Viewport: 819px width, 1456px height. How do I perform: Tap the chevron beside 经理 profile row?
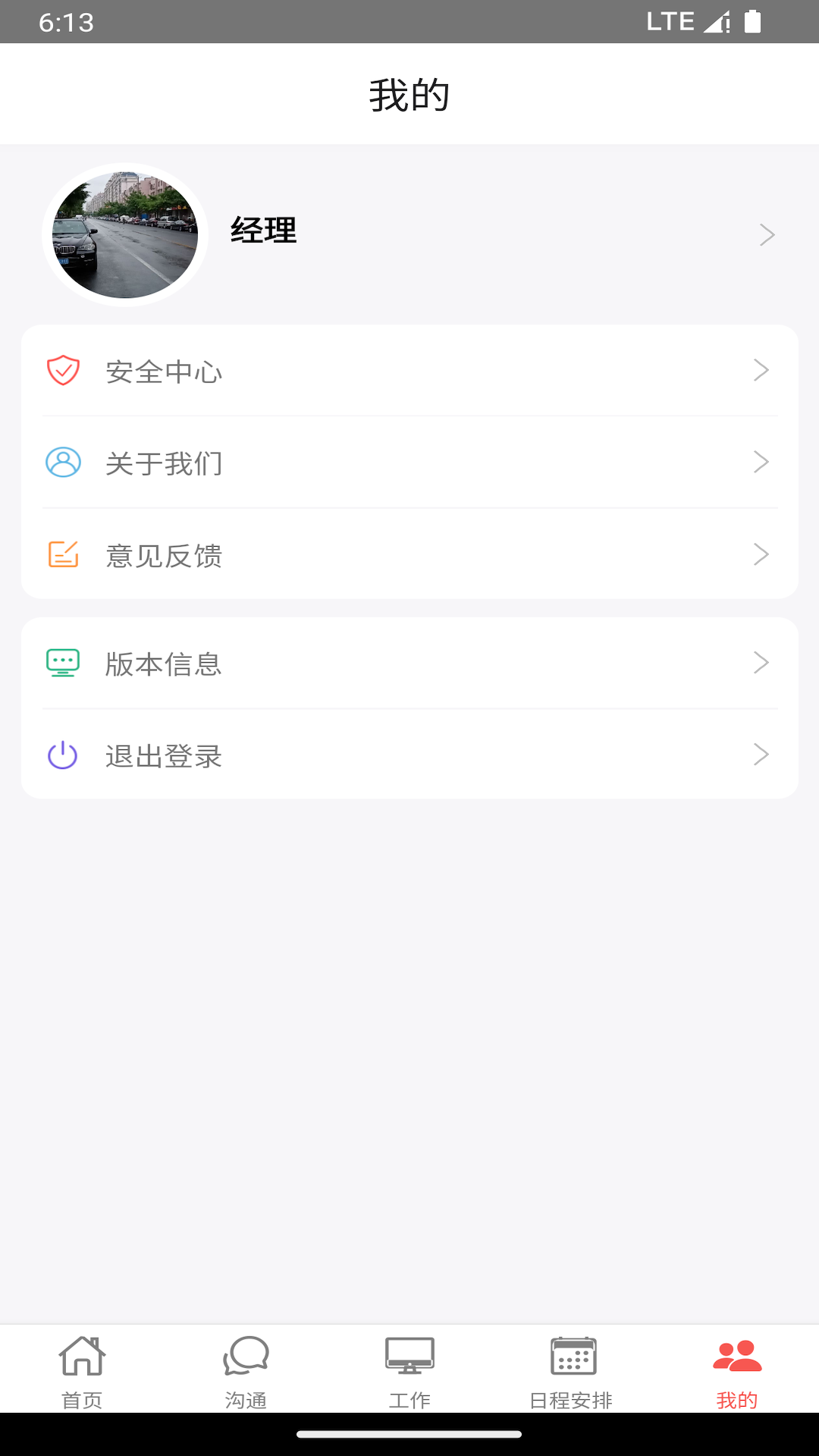click(x=767, y=235)
